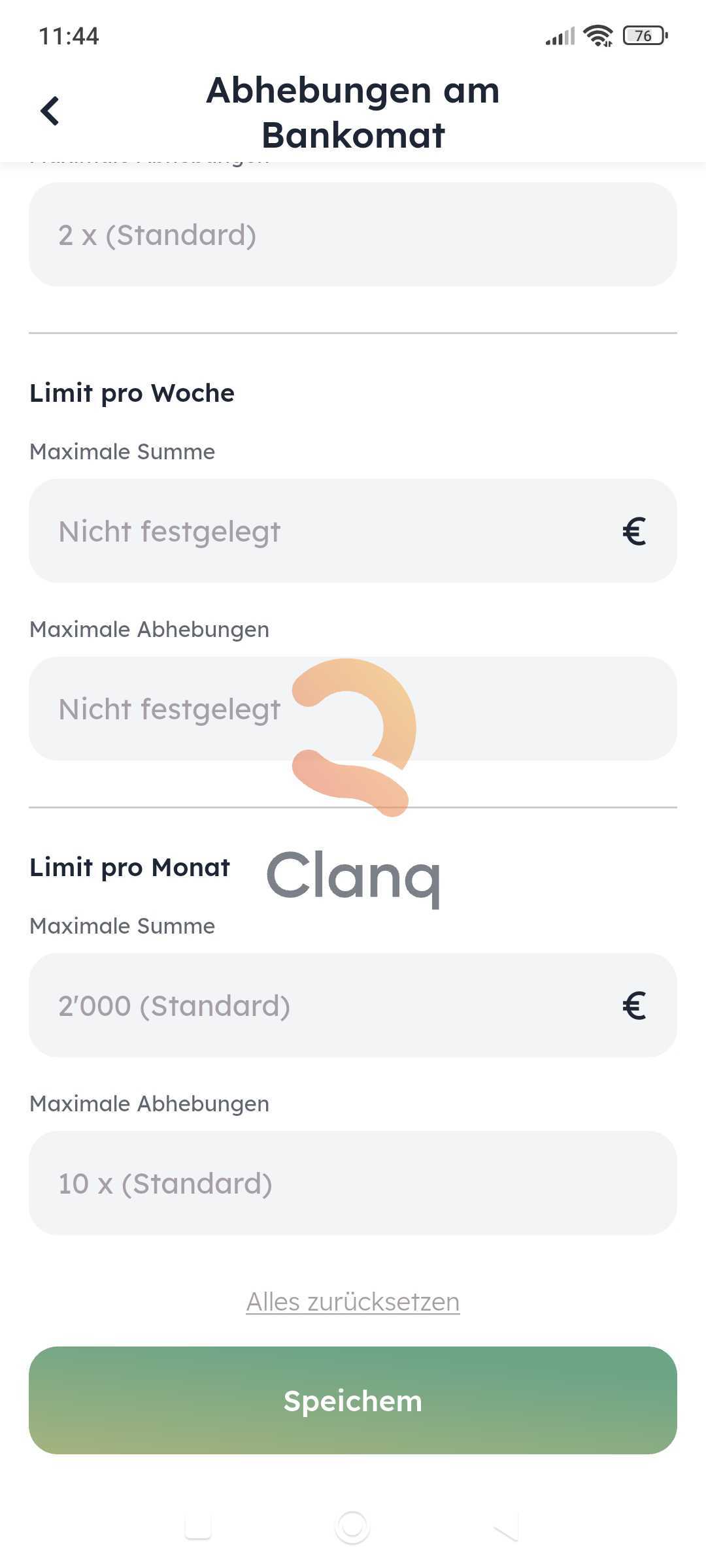Save limits with the Speichern button
The height and width of the screenshot is (1568, 706).
(x=353, y=1401)
